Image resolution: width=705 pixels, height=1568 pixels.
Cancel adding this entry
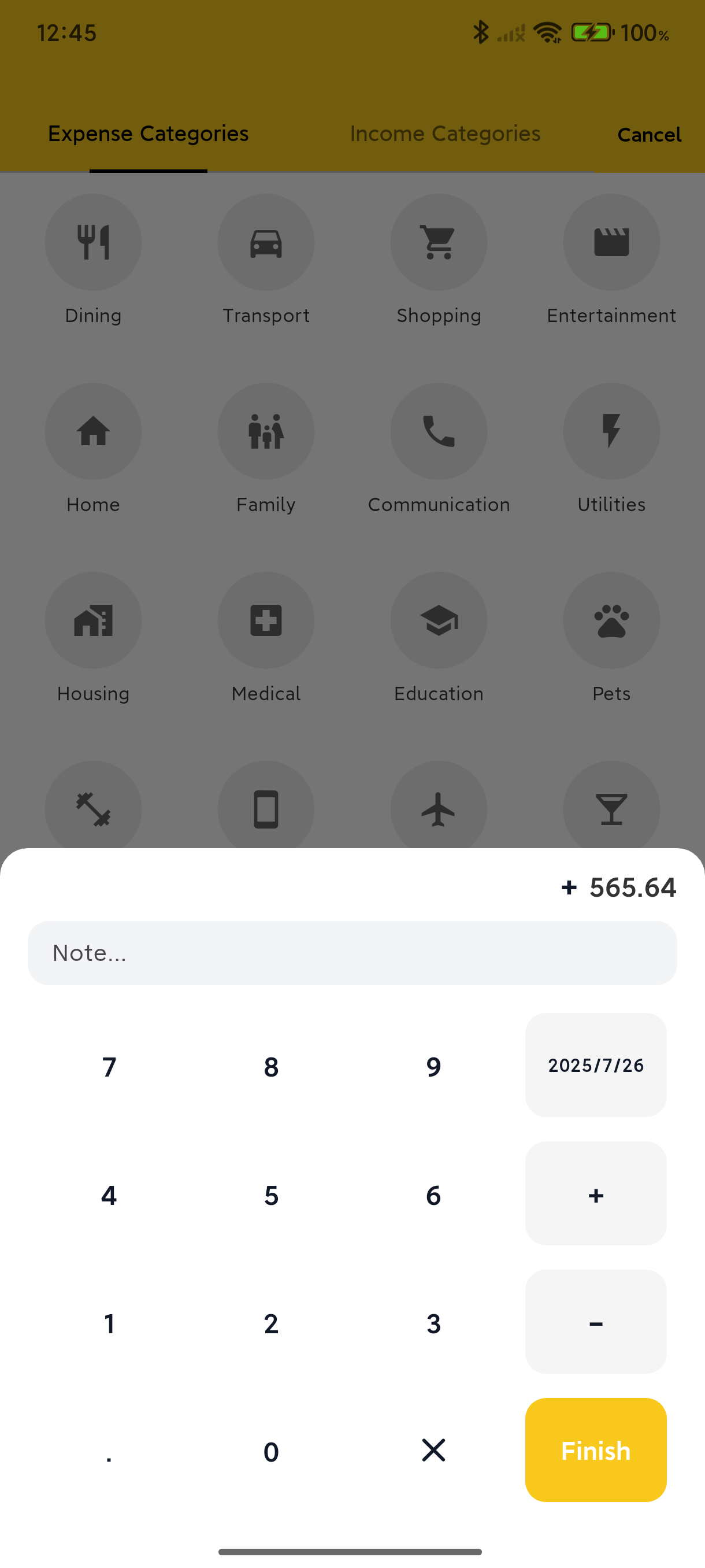[648, 135]
